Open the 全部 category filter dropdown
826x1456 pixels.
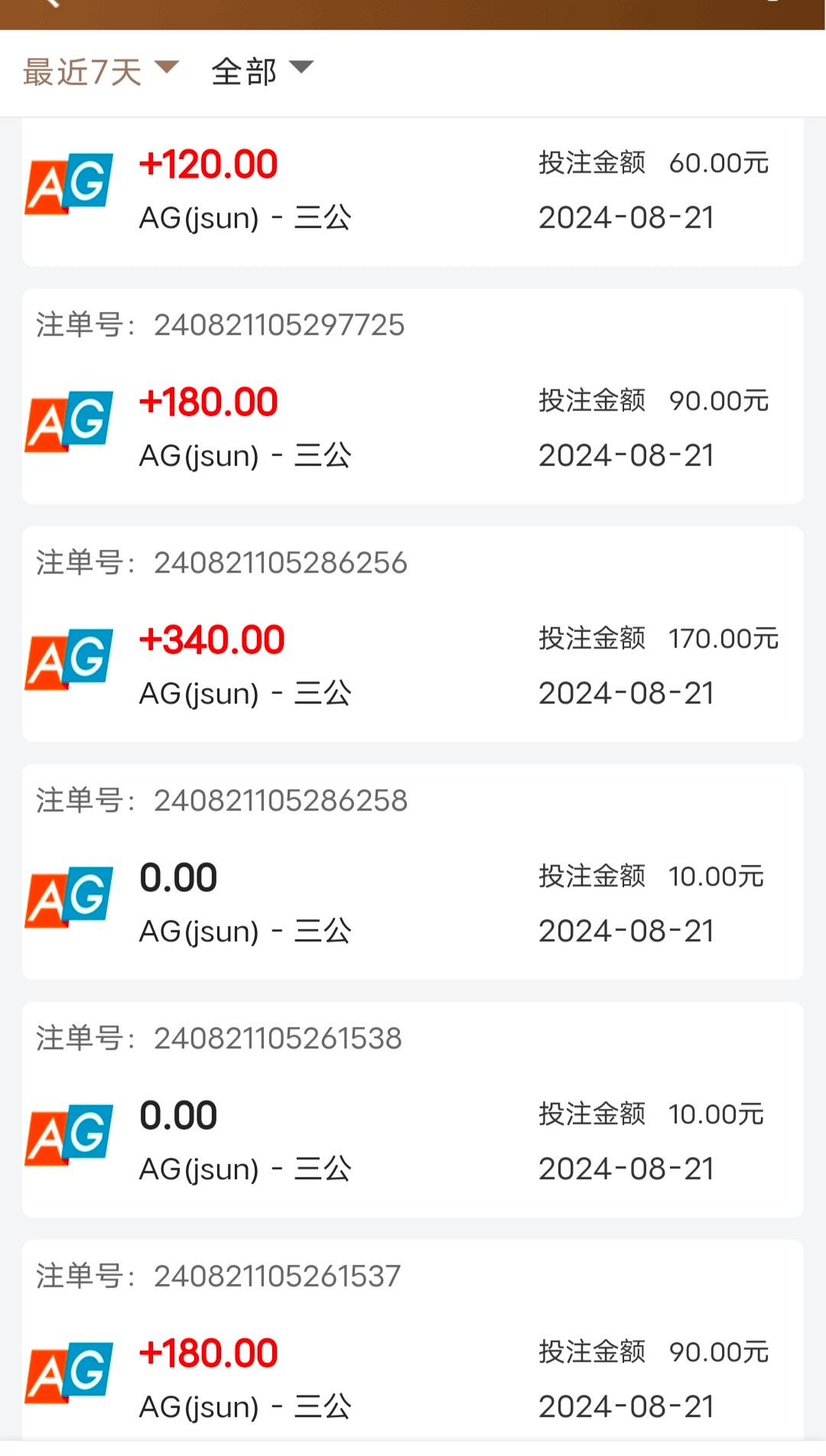tap(262, 72)
